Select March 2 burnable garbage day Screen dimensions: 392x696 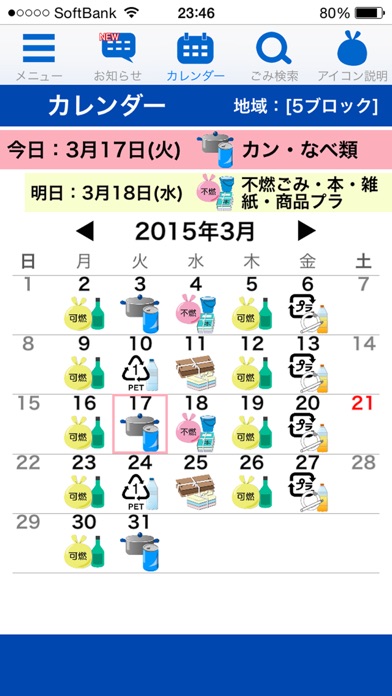tap(84, 304)
